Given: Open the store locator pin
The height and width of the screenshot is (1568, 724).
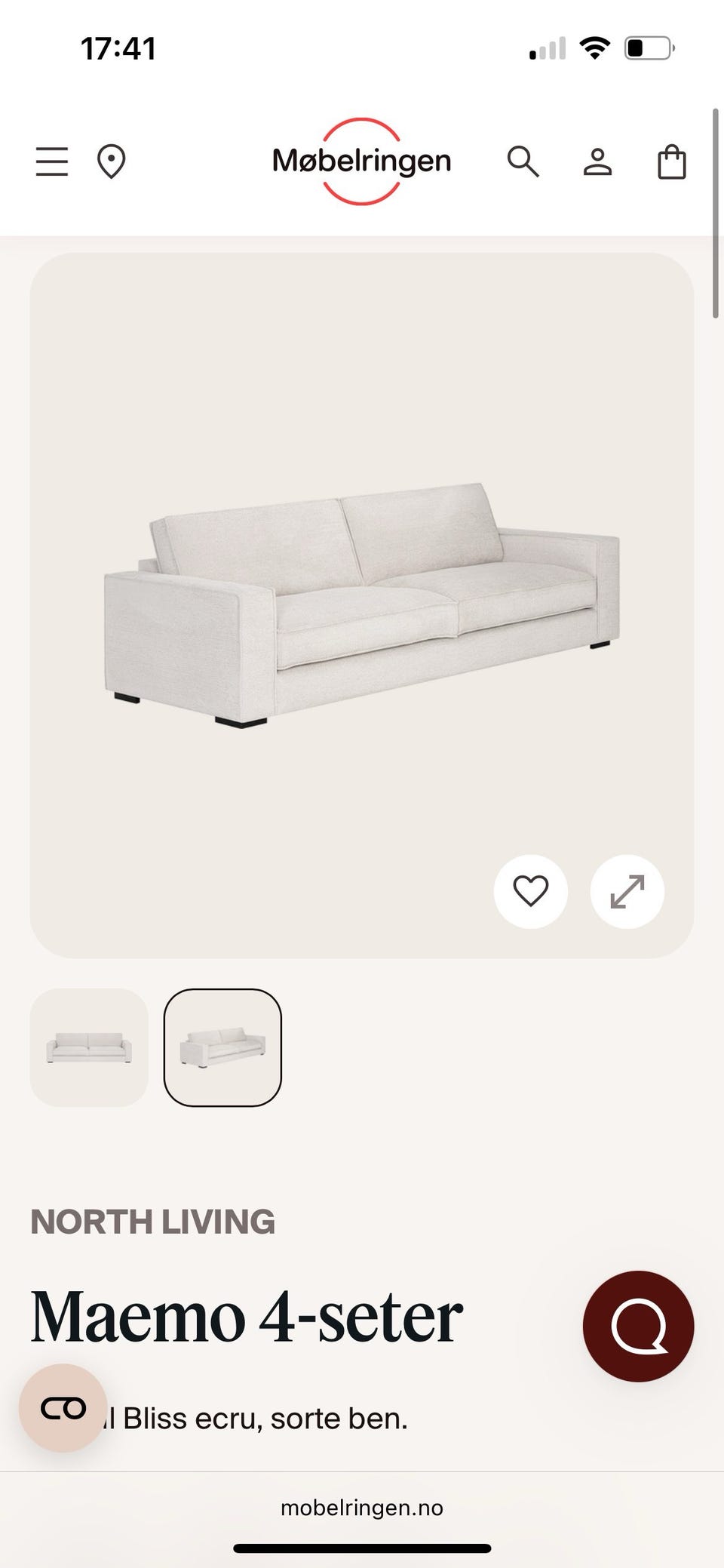Looking at the screenshot, I should coord(112,161).
